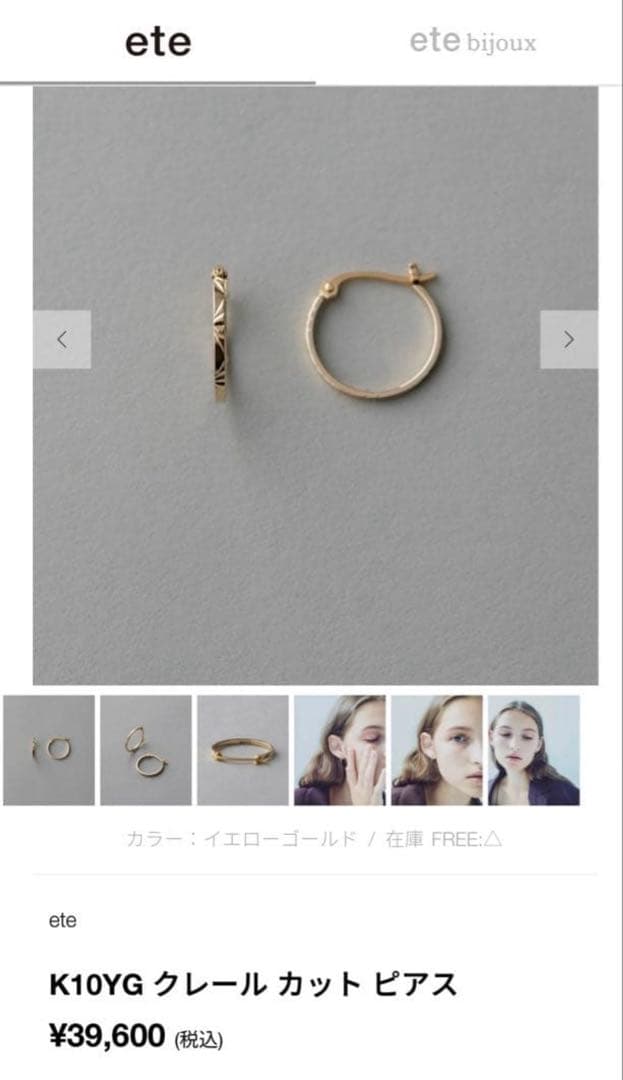Open the ete brand link
This screenshot has height=1080, width=623.
(x=62, y=921)
